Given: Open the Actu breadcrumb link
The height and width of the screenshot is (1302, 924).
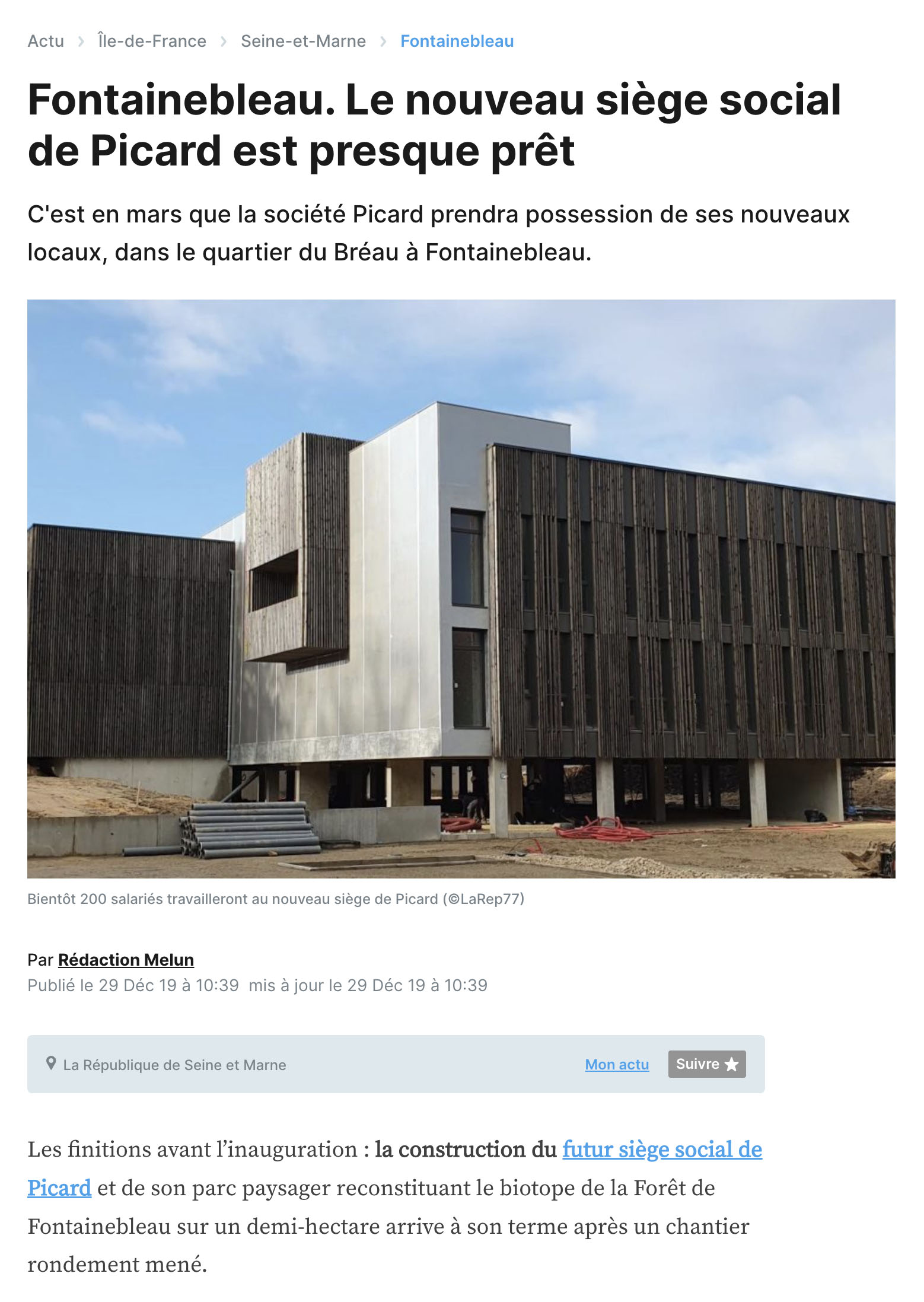Looking at the screenshot, I should coord(46,41).
